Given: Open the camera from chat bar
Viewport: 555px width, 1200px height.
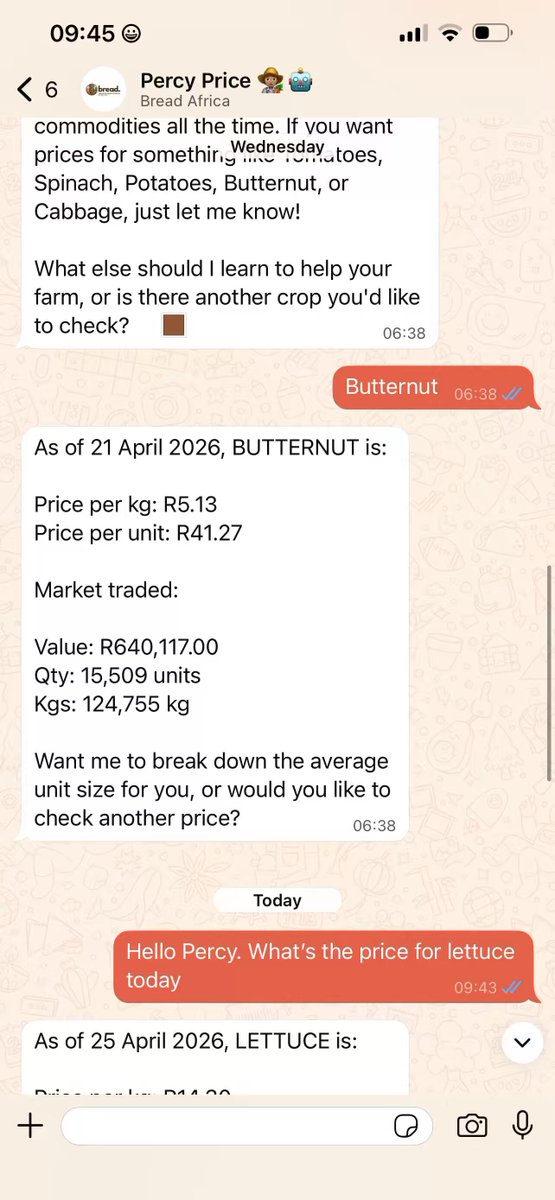Looking at the screenshot, I should coord(472,1126).
